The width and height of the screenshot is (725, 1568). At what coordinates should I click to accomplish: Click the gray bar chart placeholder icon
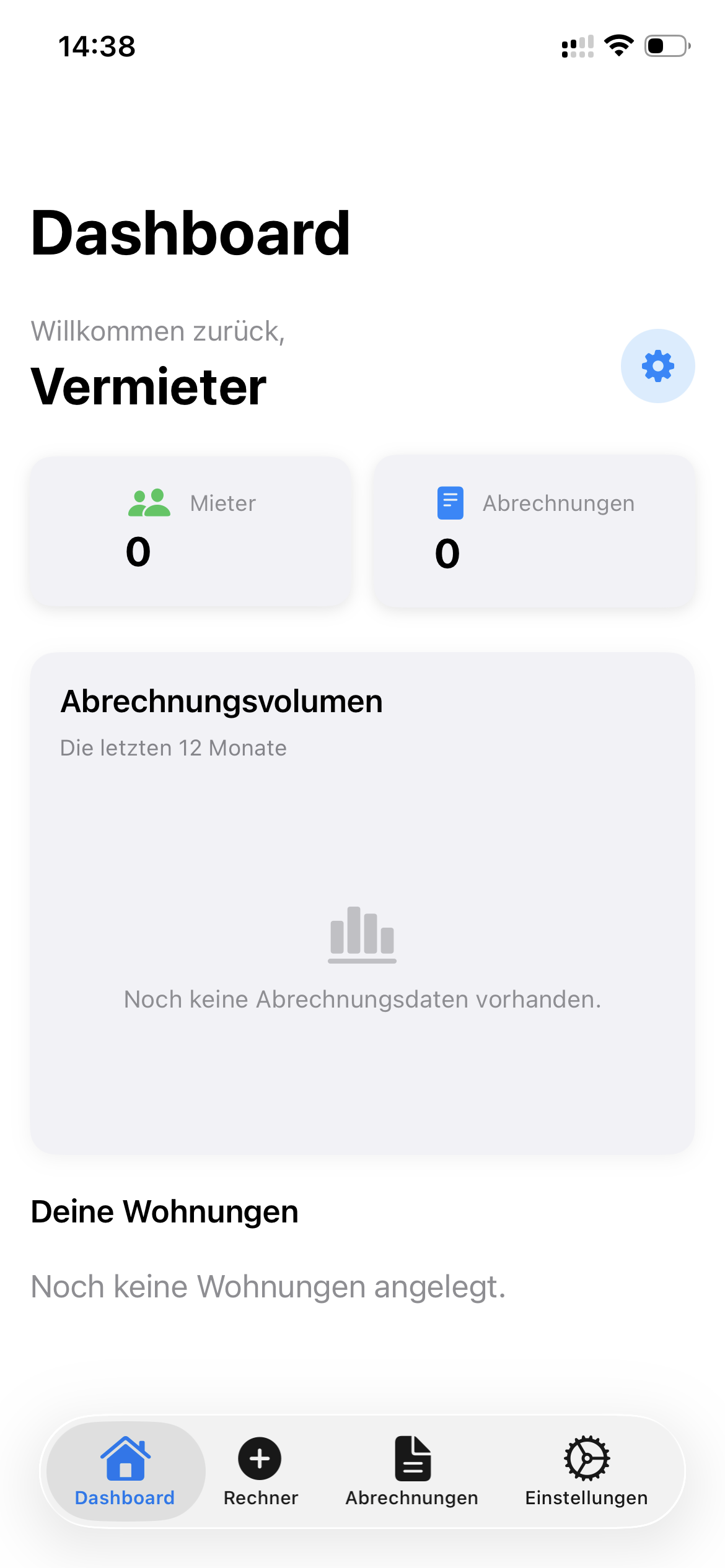click(x=362, y=935)
